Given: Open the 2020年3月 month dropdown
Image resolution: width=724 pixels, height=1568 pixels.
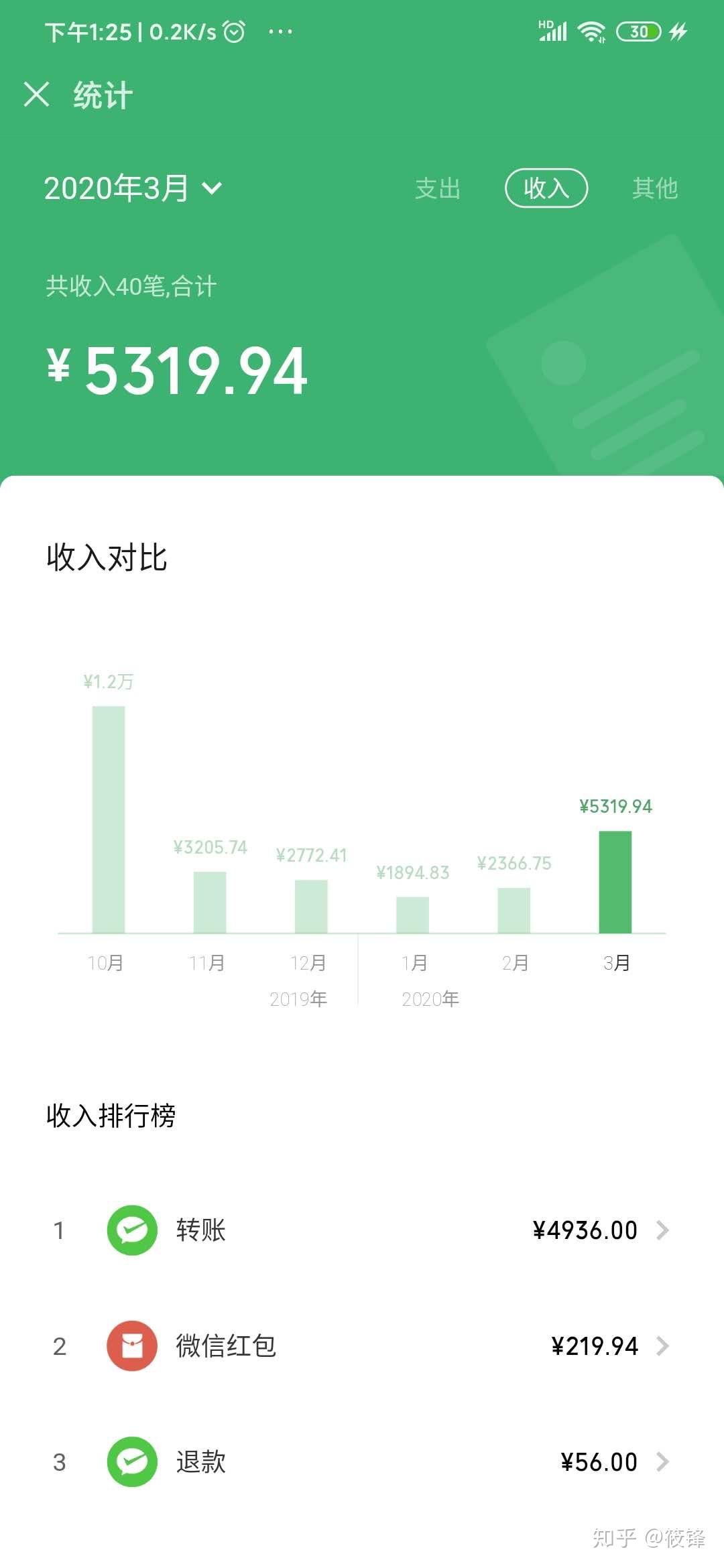Looking at the screenshot, I should point(133,188).
